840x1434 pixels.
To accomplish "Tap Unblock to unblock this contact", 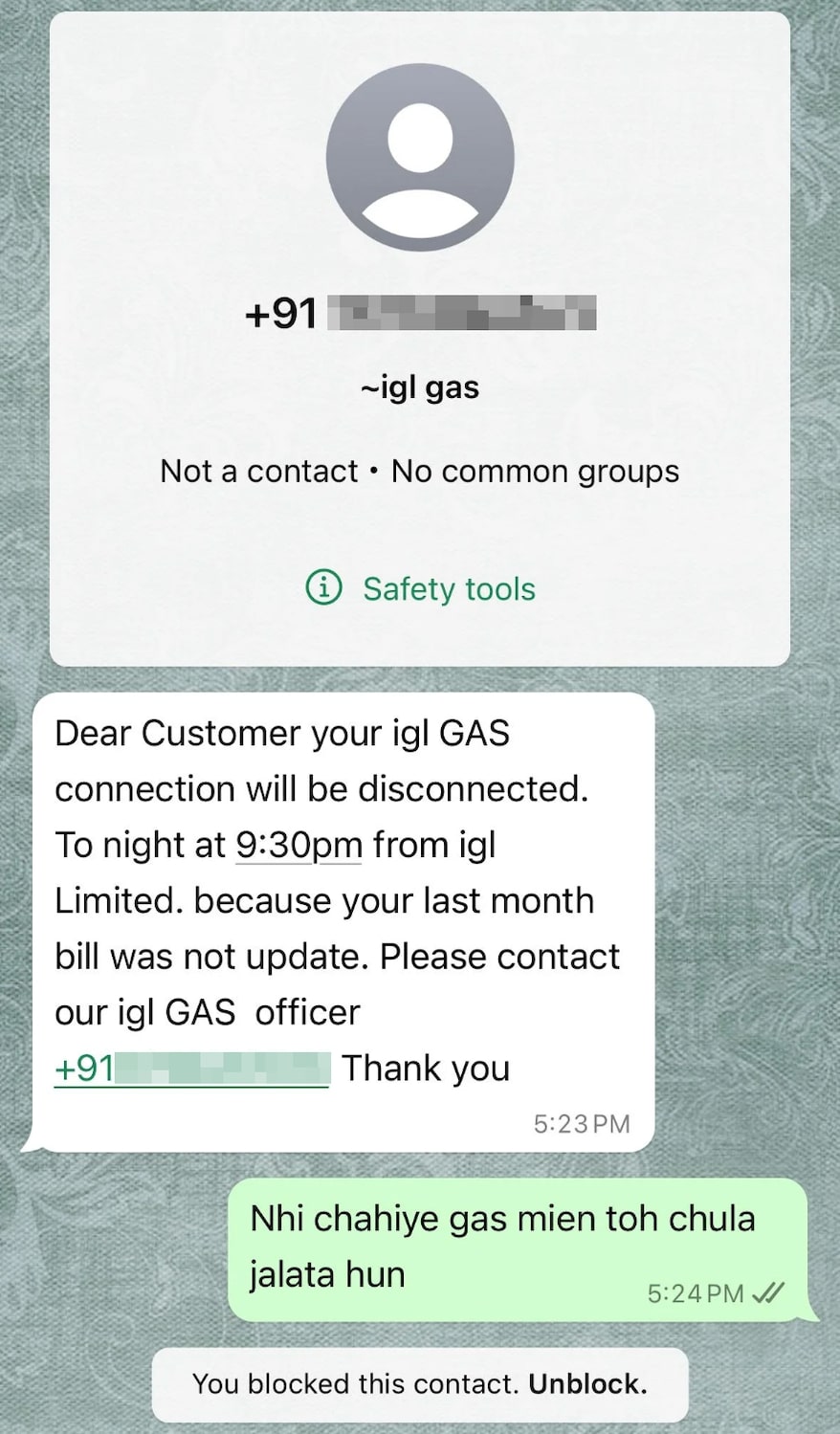I will [587, 1384].
